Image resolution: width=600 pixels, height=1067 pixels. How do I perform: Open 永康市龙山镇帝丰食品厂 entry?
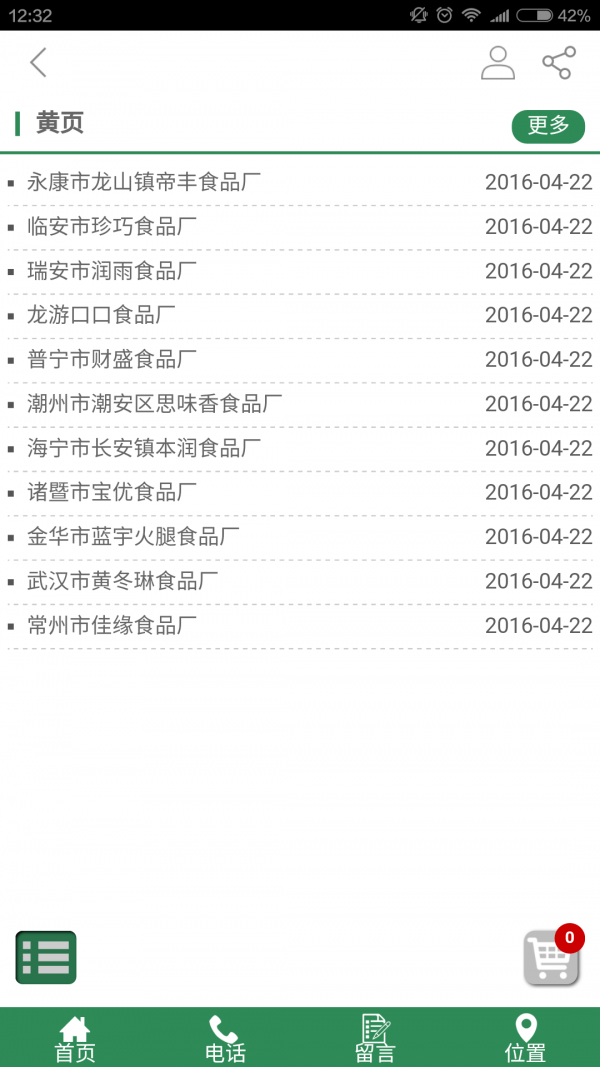click(x=144, y=182)
